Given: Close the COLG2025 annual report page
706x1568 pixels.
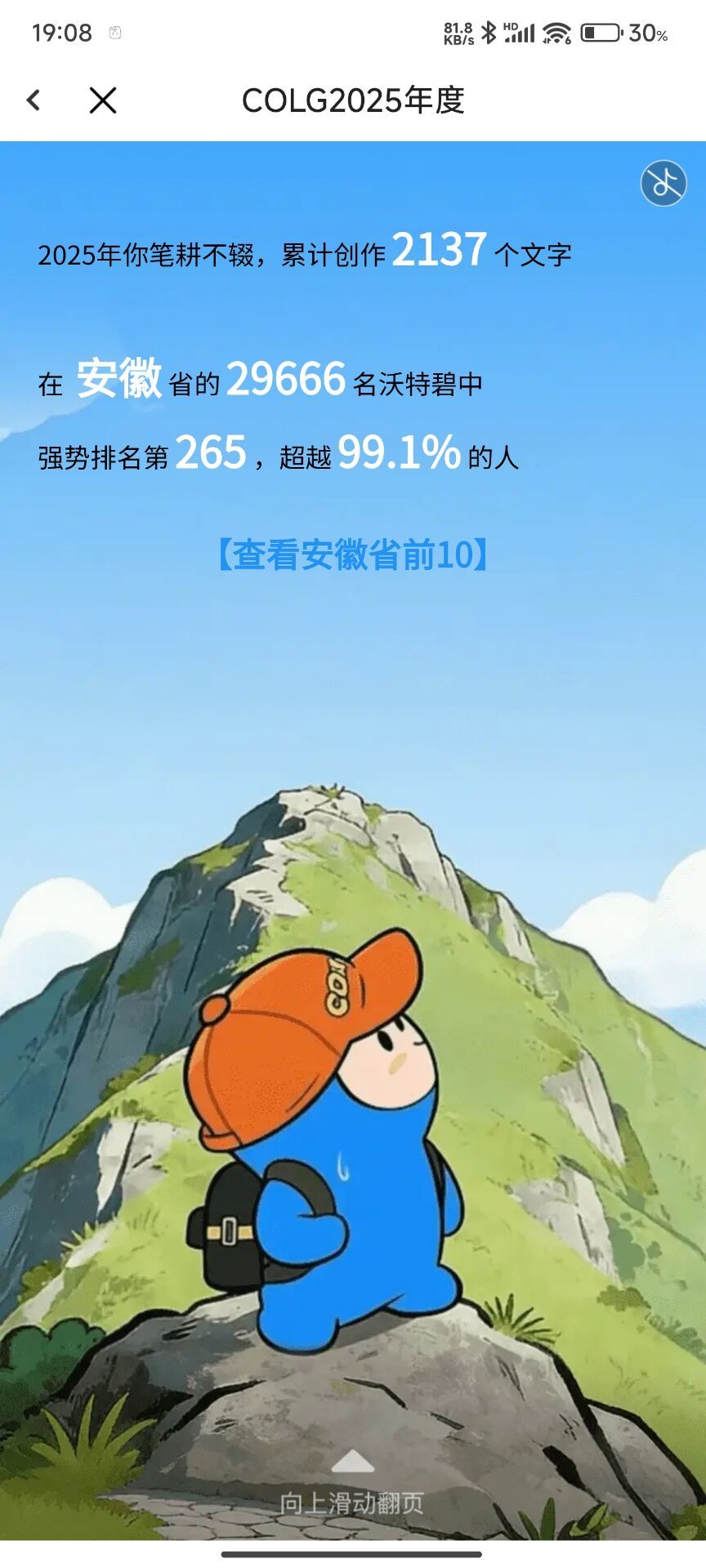Looking at the screenshot, I should pyautogui.click(x=103, y=100).
